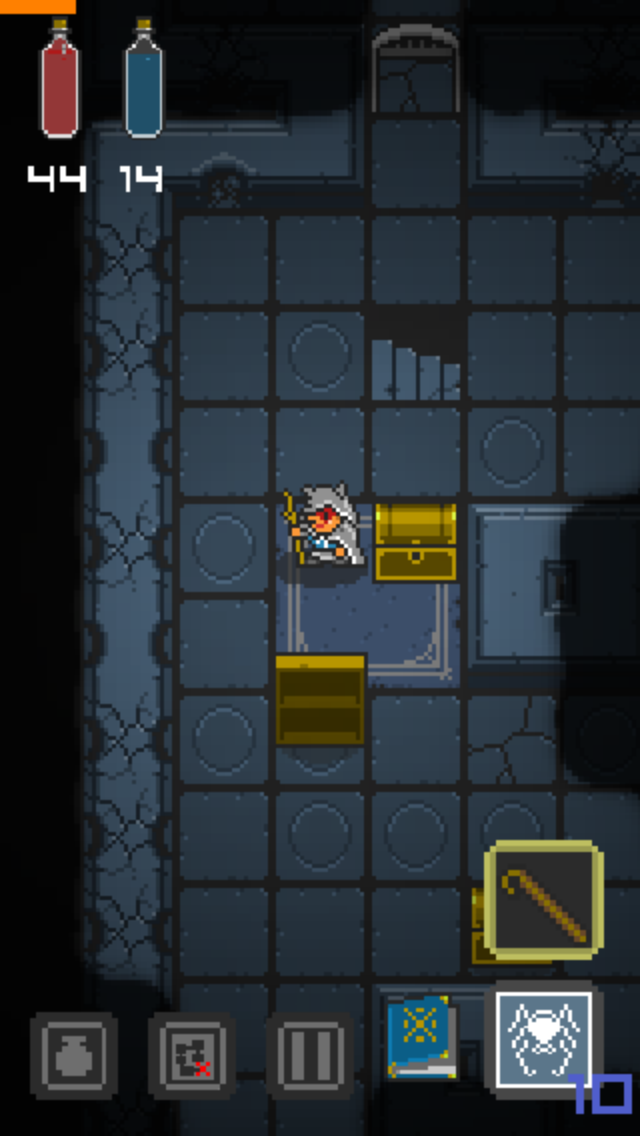This screenshot has width=640, height=1136.
Task: Use the blue mana potion
Action: (144, 80)
